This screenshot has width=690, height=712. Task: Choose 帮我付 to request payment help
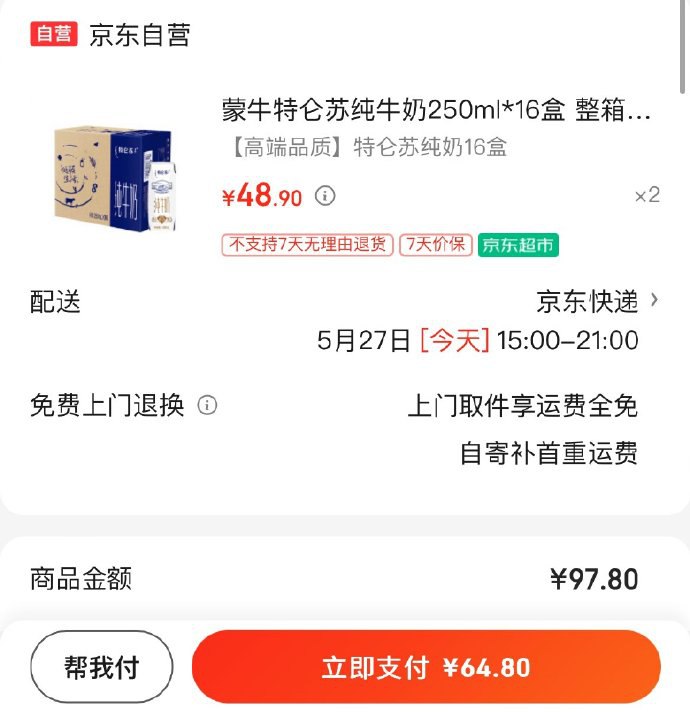(x=101, y=668)
